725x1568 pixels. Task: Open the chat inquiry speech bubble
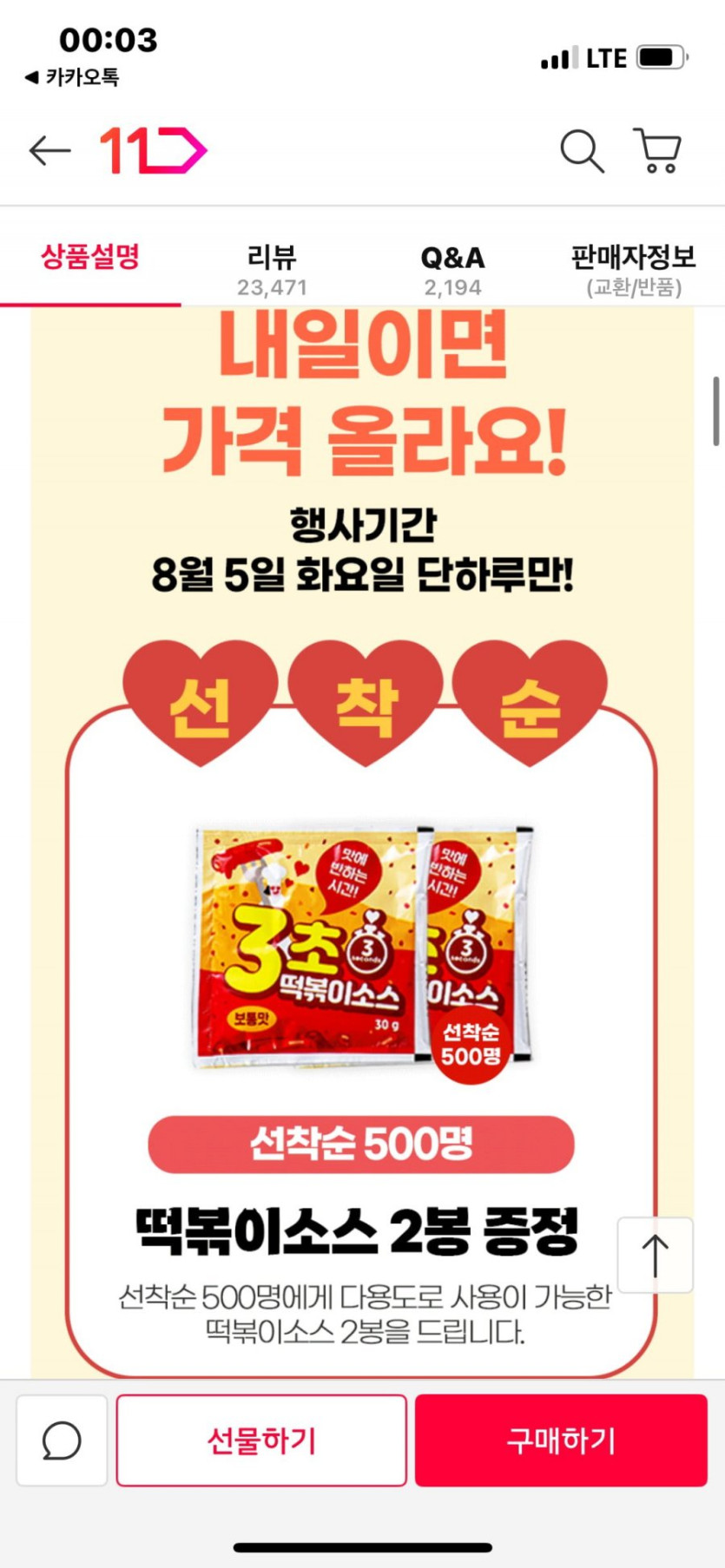62,1440
